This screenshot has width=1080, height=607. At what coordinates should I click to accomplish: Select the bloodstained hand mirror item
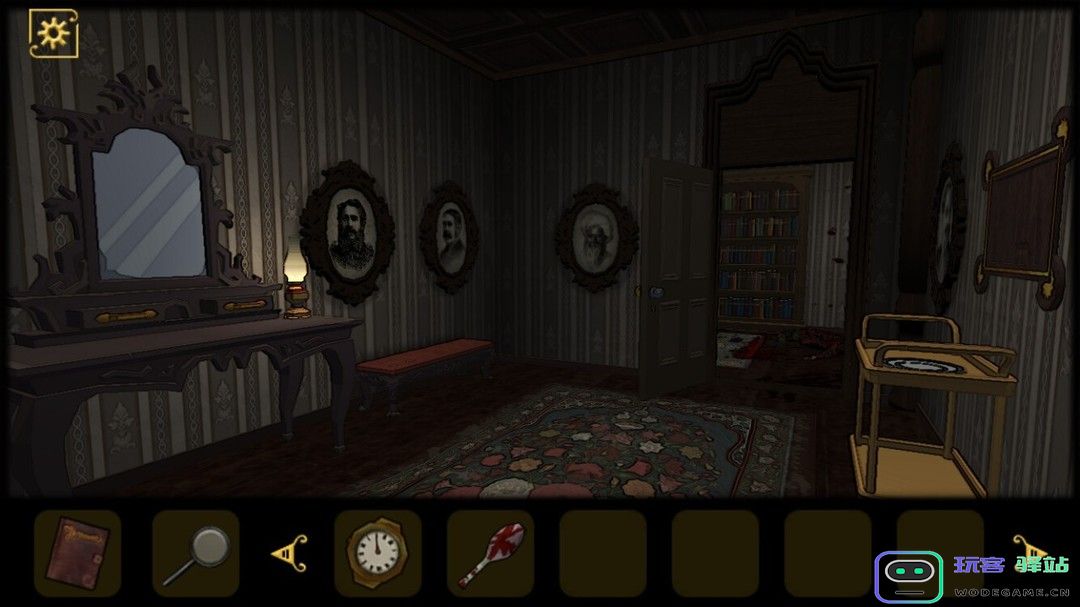tap(490, 553)
